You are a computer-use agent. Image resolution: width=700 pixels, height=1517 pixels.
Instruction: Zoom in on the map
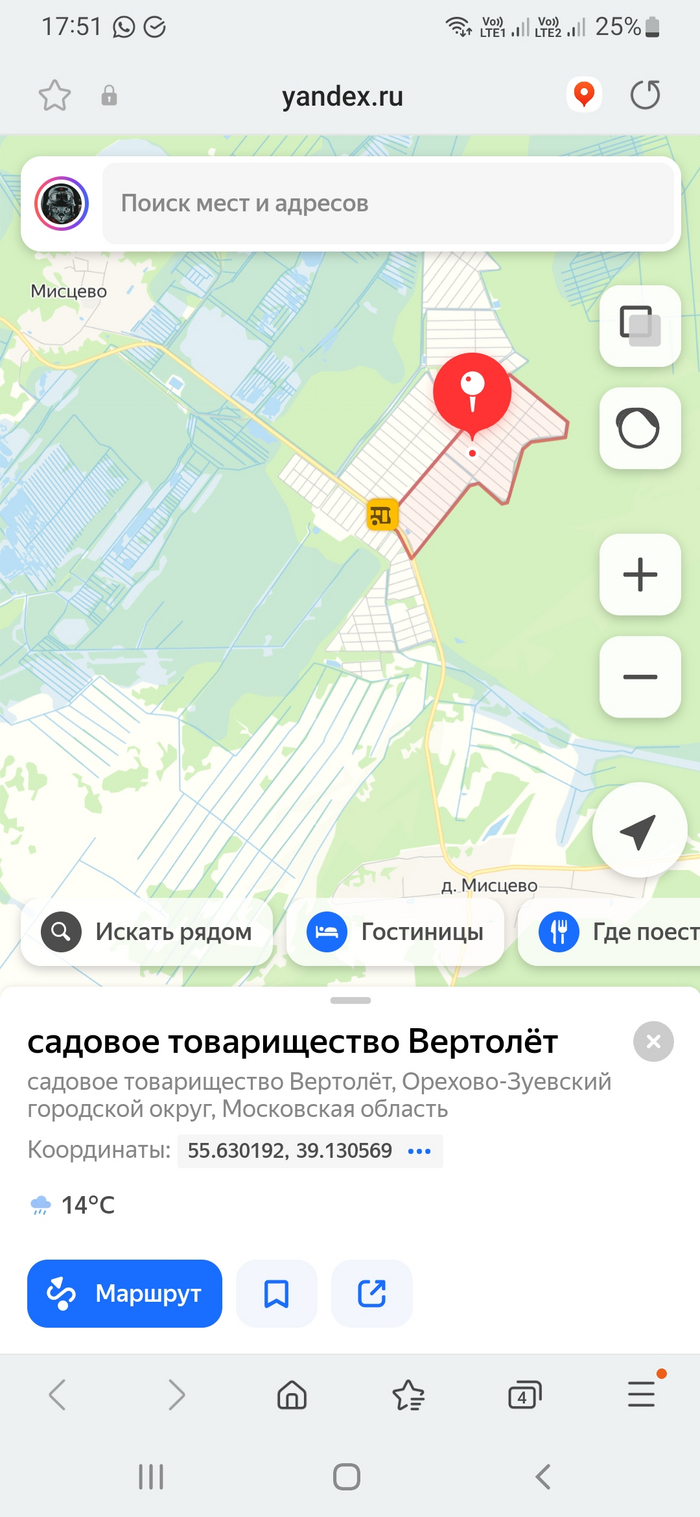point(639,575)
